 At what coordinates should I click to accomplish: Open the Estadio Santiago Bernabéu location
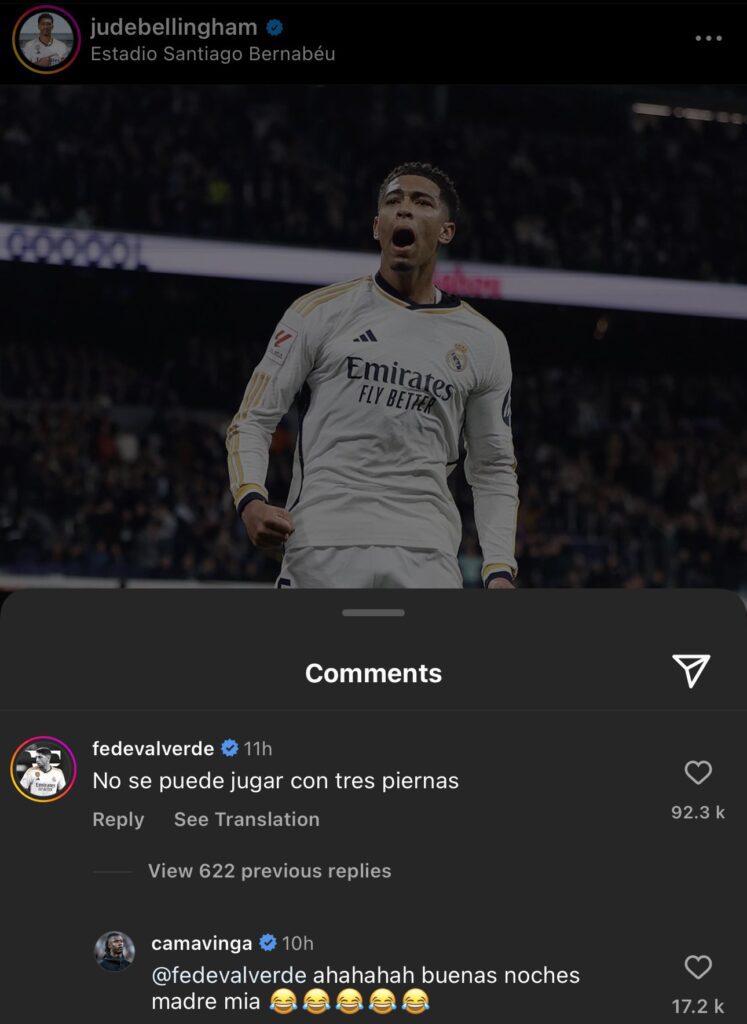click(x=212, y=54)
